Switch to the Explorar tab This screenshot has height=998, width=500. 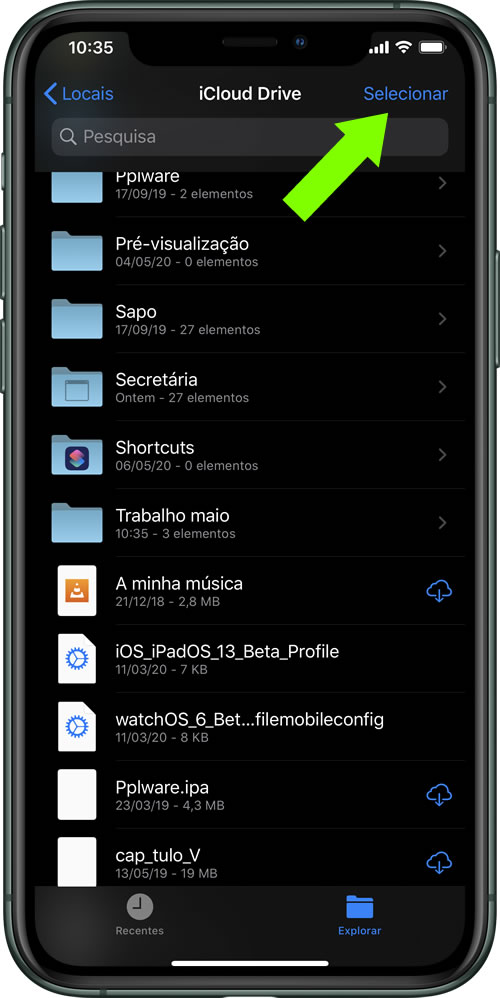pyautogui.click(x=359, y=915)
